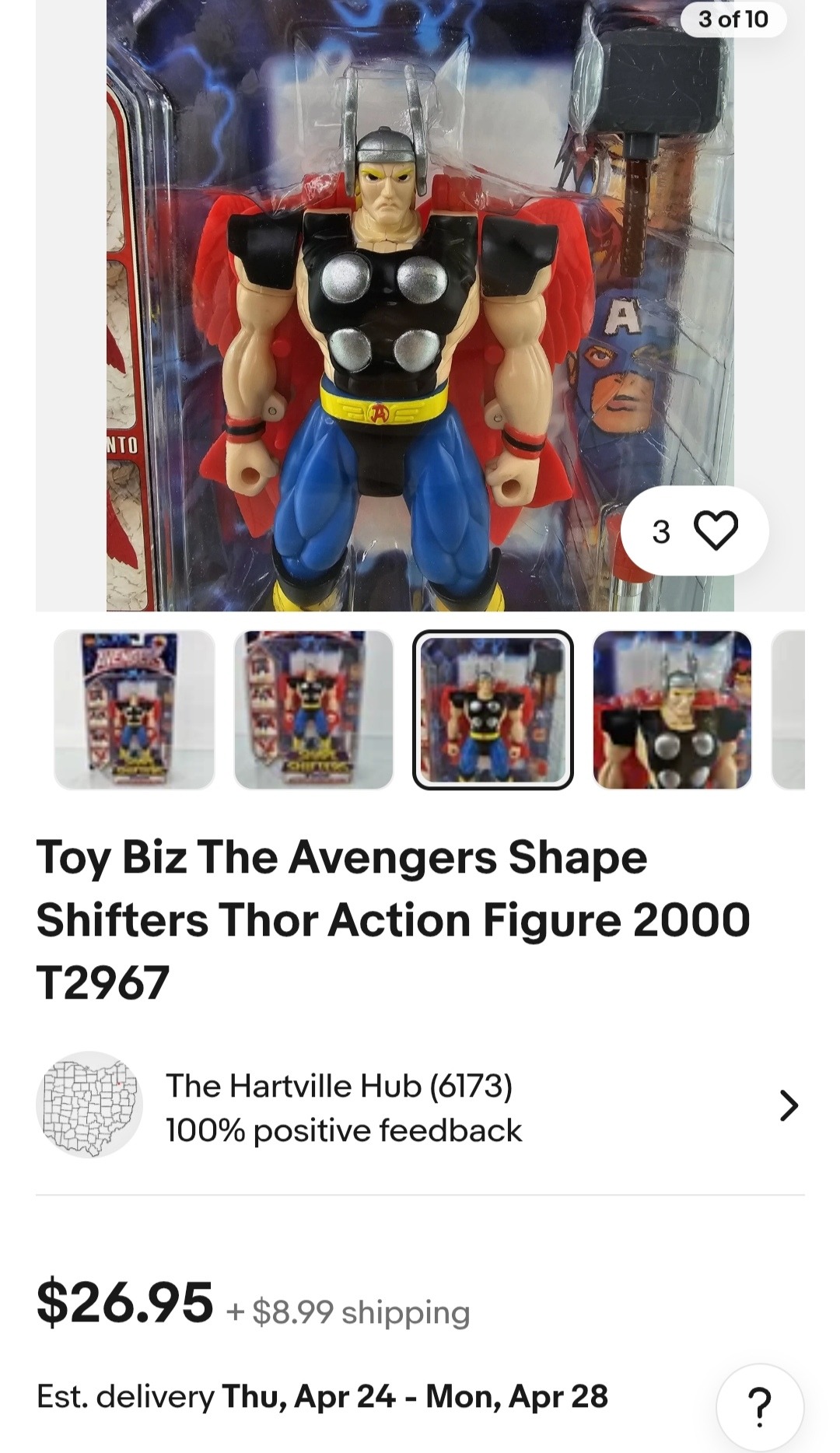Select the first thumbnail showing full package
This screenshot has width=840, height=1453.
[x=135, y=709]
